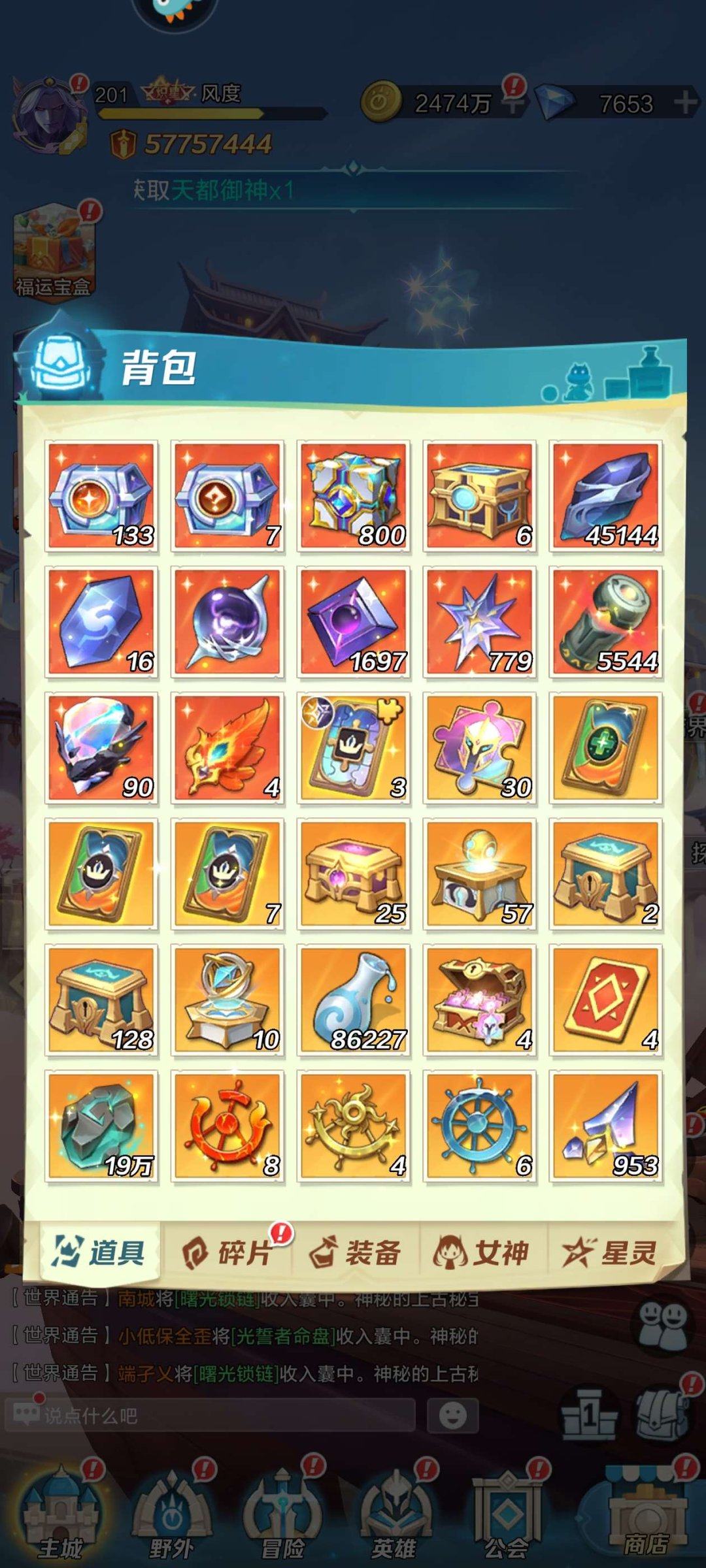Open the emoji picker in chat
The image size is (706, 1568).
(452, 1416)
